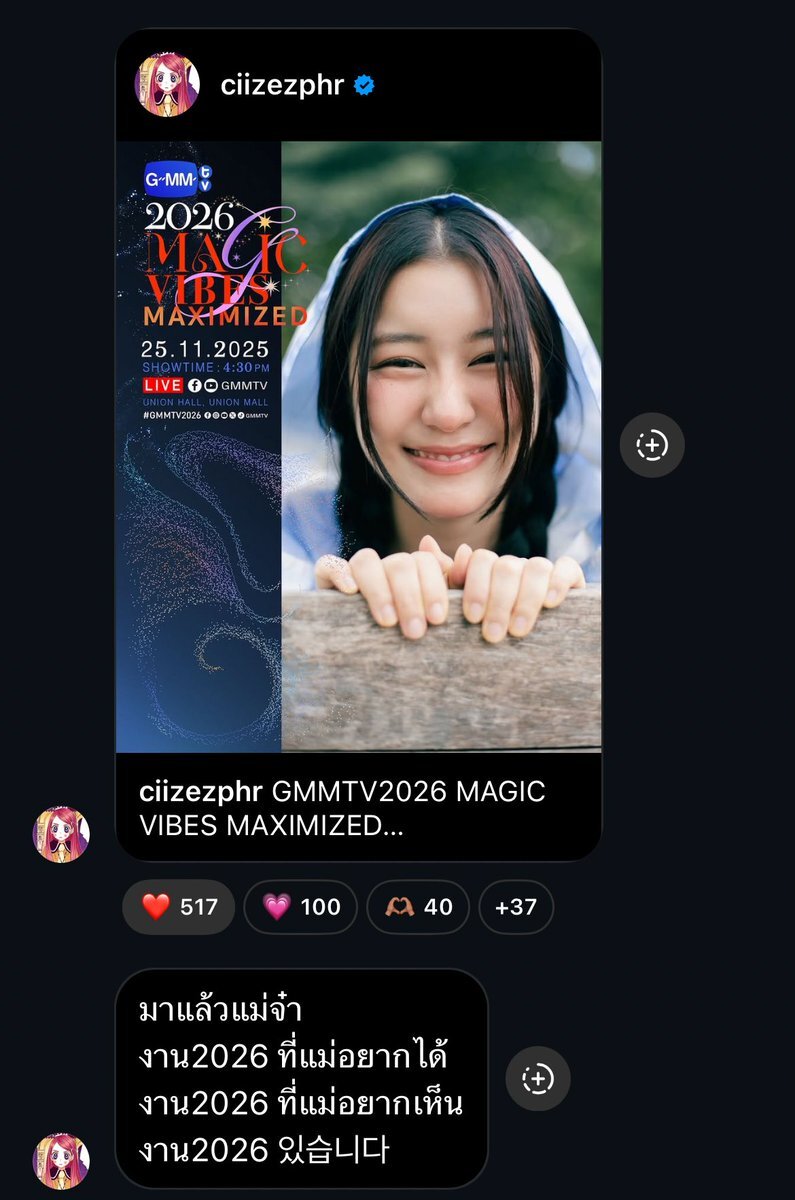Open the sender avatar beside the shared post

61,834
